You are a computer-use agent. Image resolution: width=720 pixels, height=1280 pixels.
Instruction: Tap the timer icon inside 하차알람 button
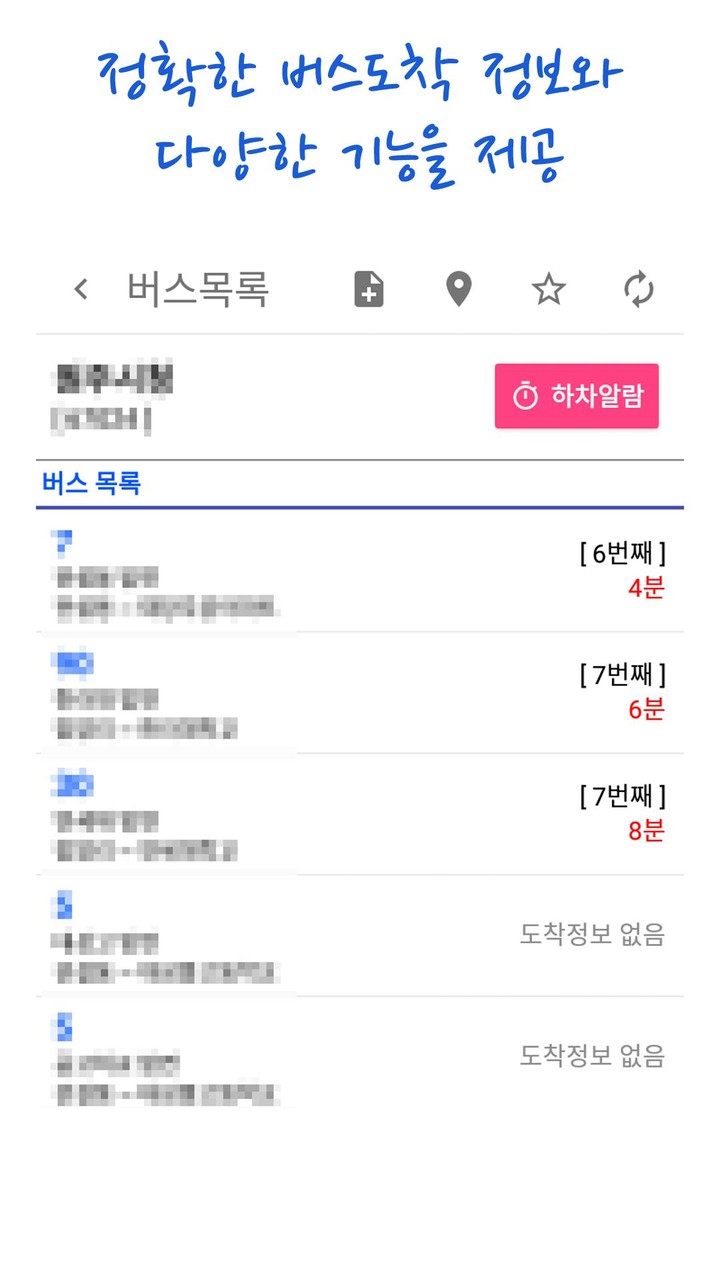[524, 395]
